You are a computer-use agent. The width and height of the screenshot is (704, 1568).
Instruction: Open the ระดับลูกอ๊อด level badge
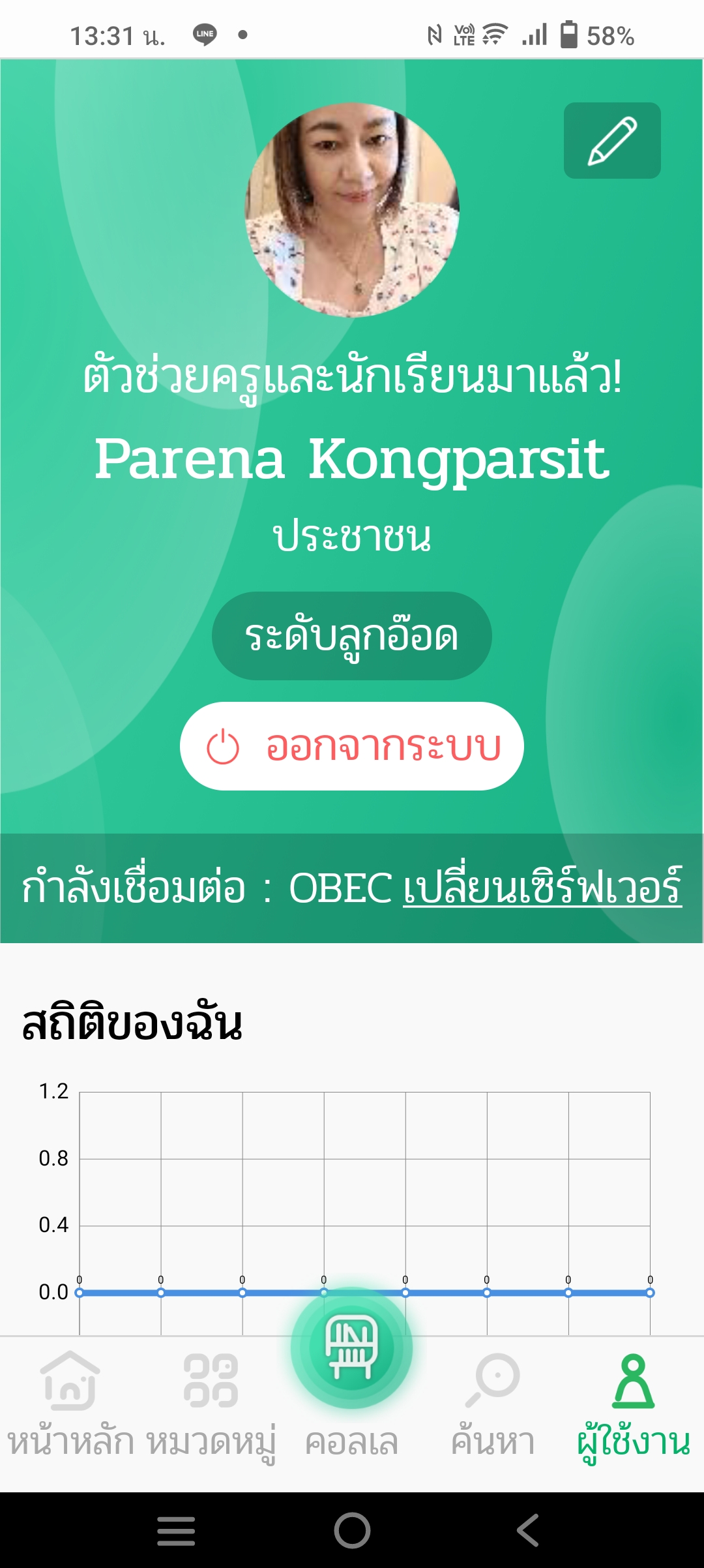(x=352, y=636)
